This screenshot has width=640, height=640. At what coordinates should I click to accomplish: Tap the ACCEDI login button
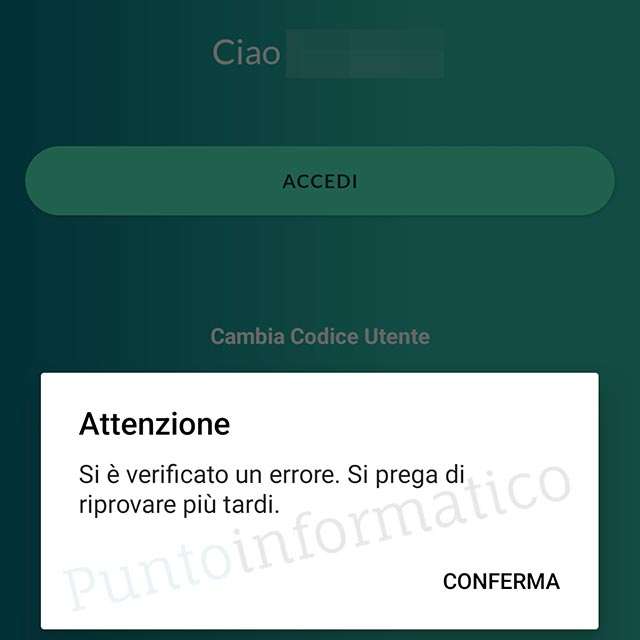point(320,181)
